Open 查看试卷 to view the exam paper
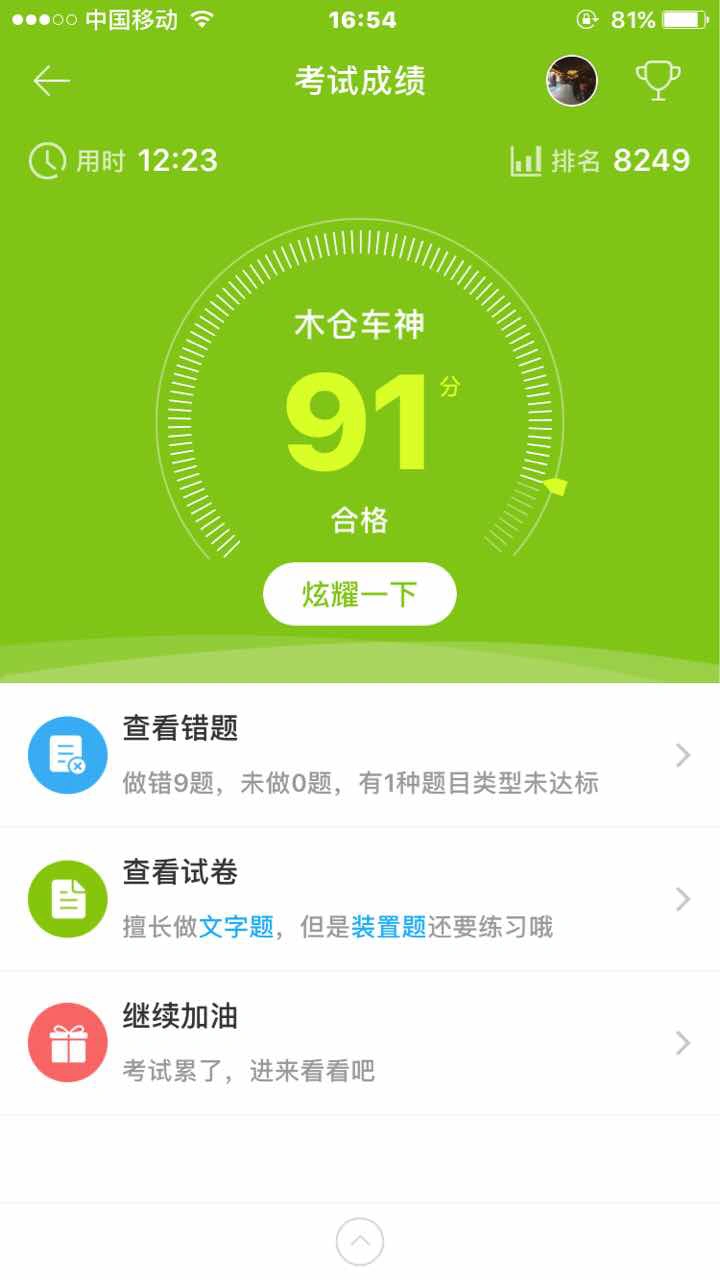The width and height of the screenshot is (720, 1280). [x=360, y=899]
